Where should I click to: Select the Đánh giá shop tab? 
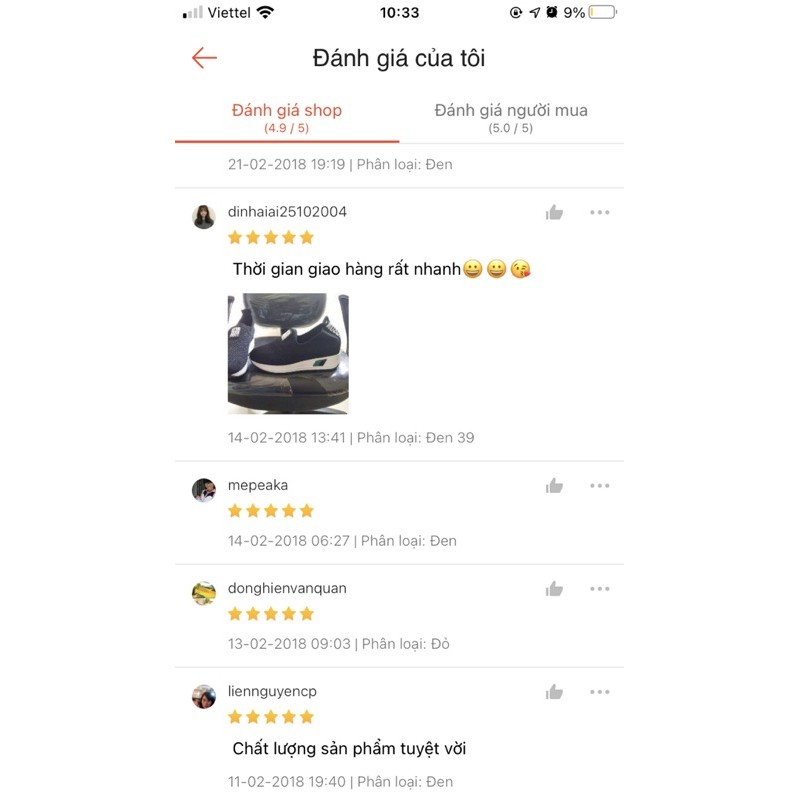[287, 118]
